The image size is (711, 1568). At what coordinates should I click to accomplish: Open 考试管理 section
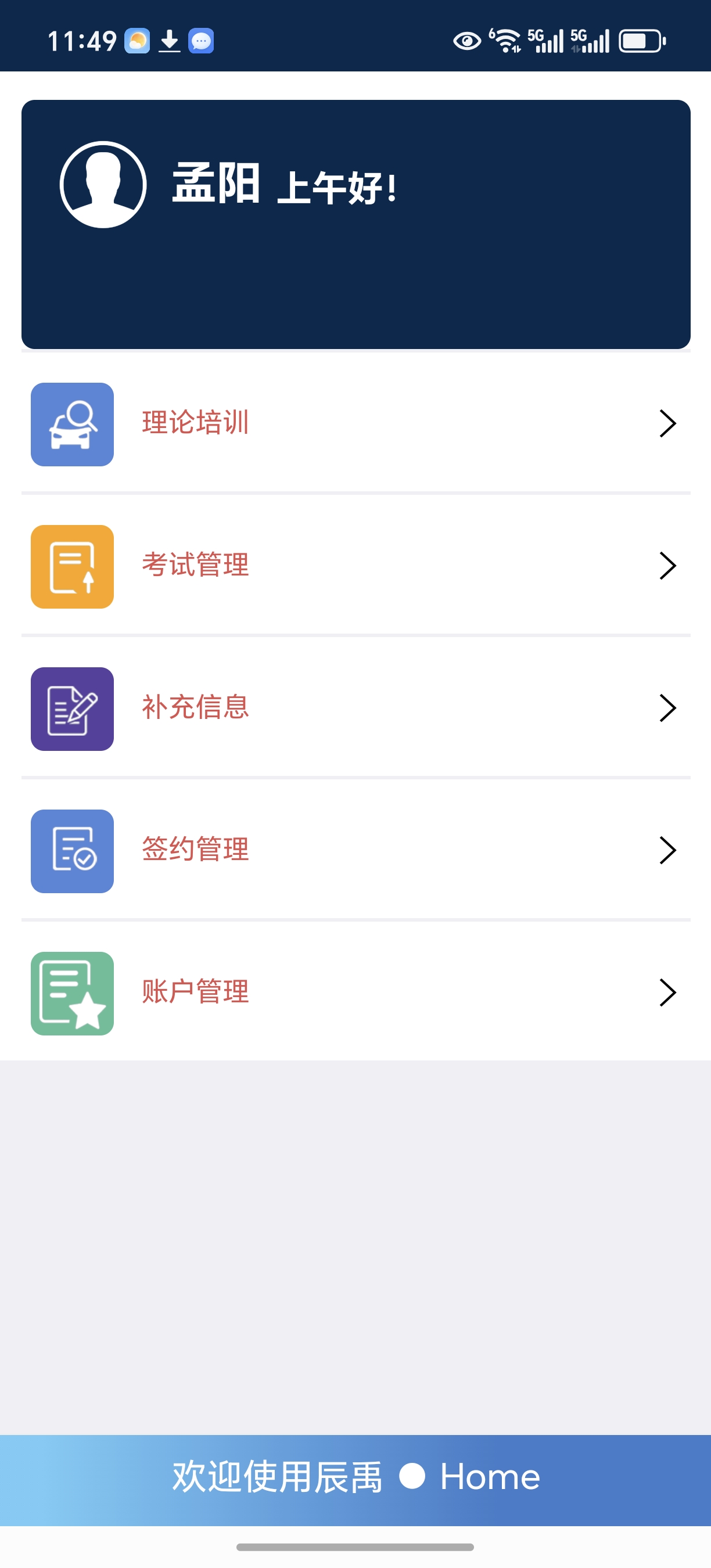tap(355, 566)
